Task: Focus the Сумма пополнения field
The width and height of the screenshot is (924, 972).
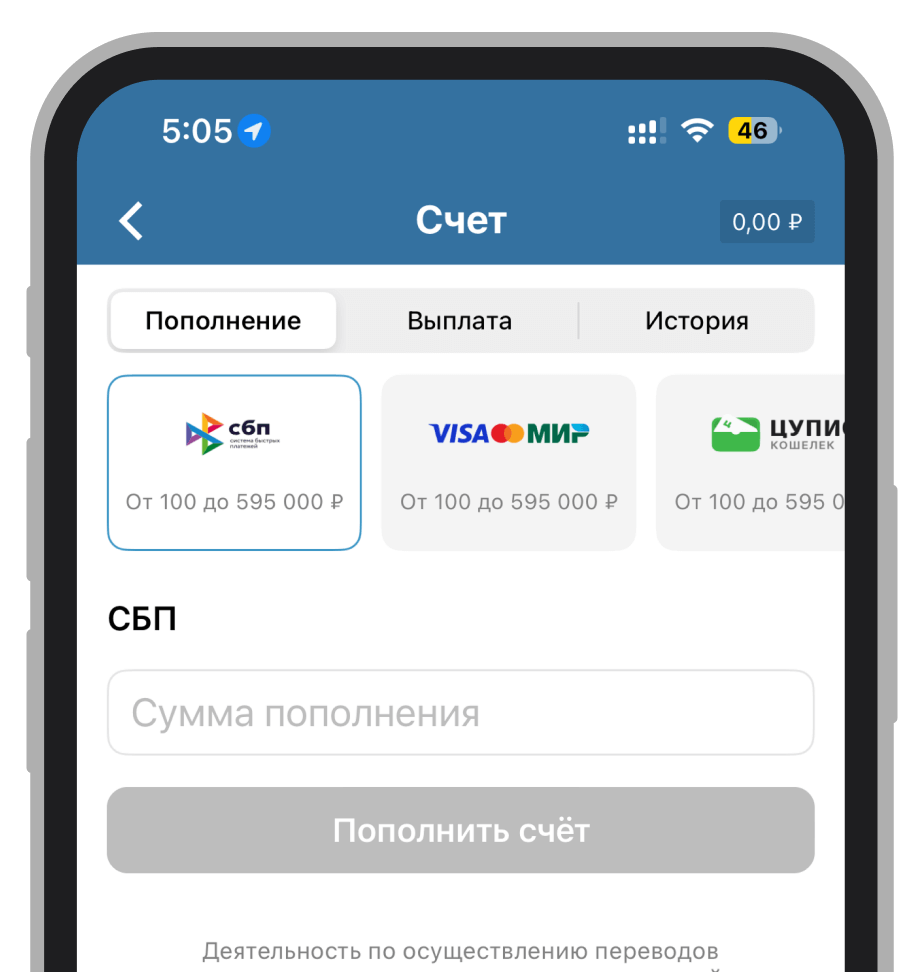Action: click(460, 713)
